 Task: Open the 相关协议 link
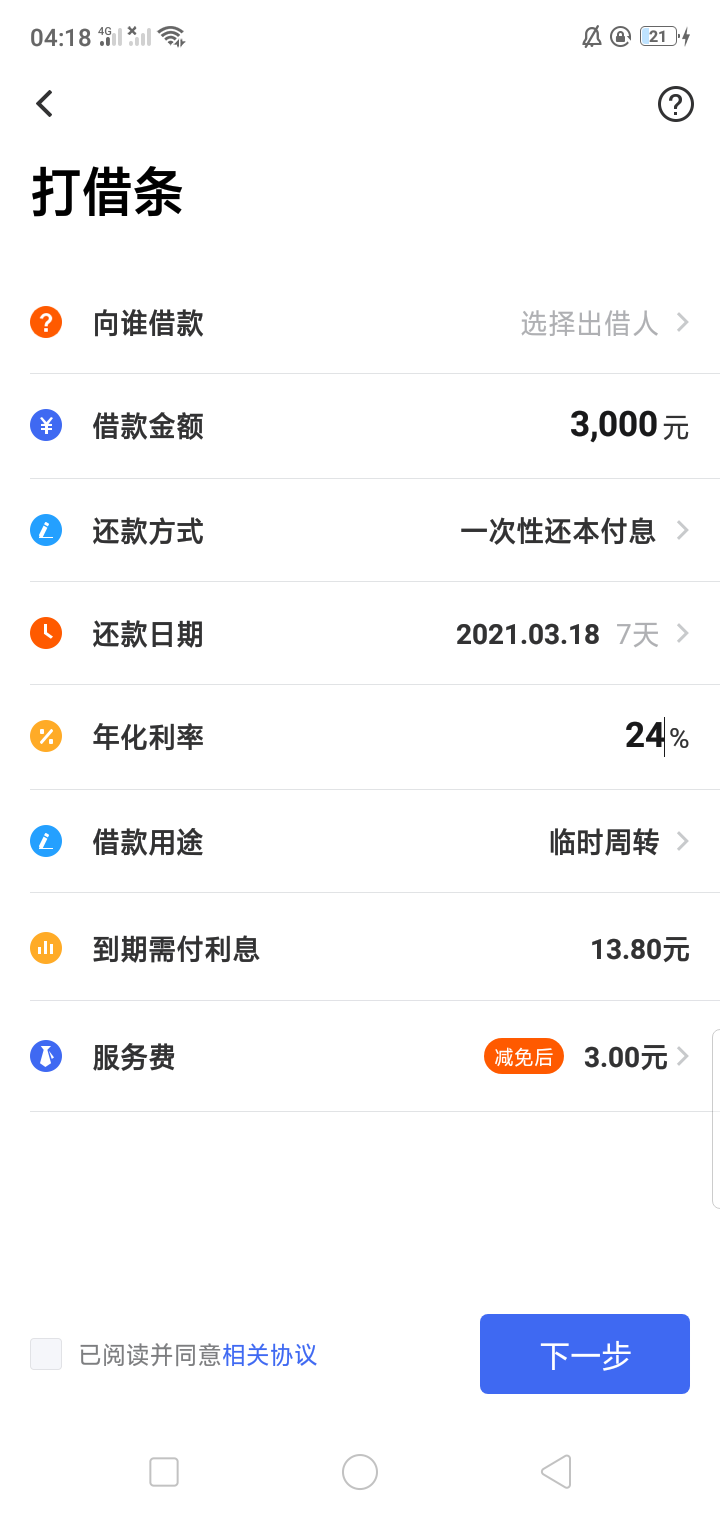coord(270,1355)
